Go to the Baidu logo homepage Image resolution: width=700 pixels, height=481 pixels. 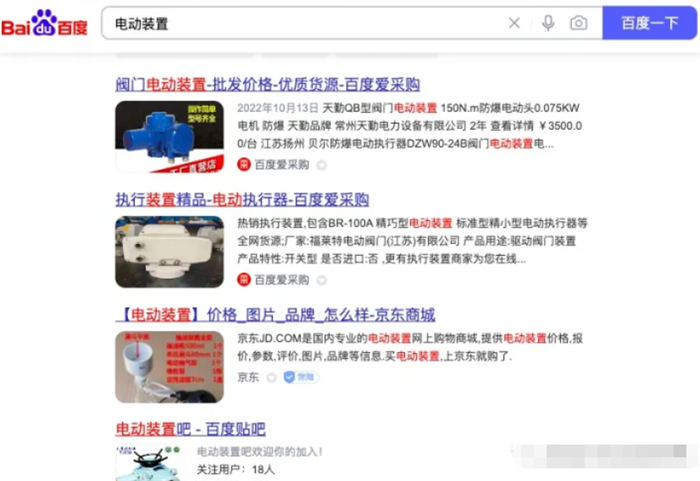(44, 23)
